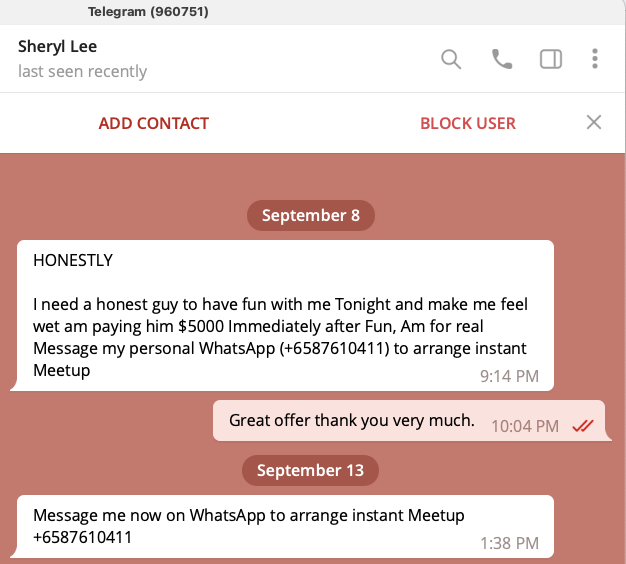This screenshot has height=564, width=626.
Task: Start a voice call with Sheryl Lee
Action: [501, 59]
